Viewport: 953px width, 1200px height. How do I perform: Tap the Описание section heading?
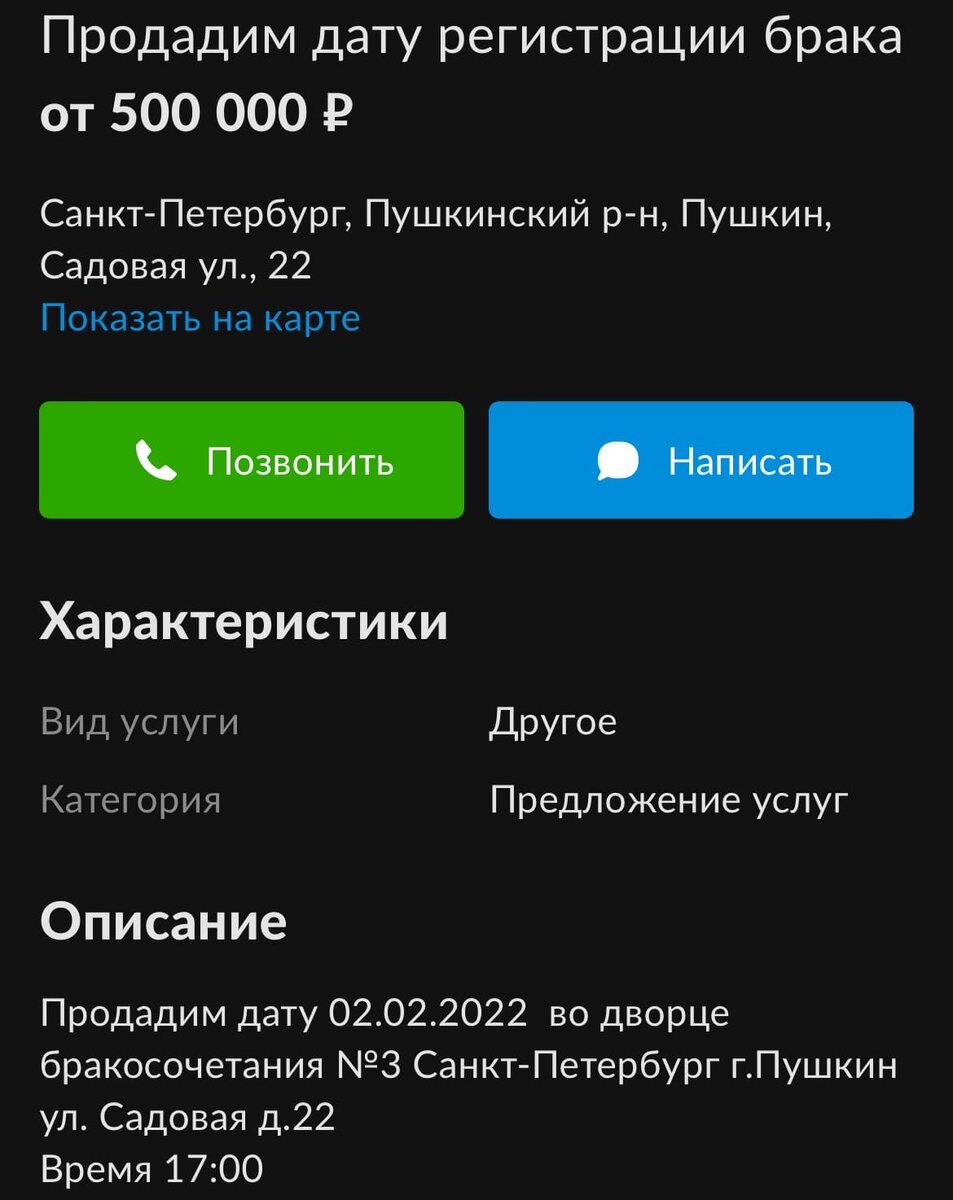coord(162,921)
